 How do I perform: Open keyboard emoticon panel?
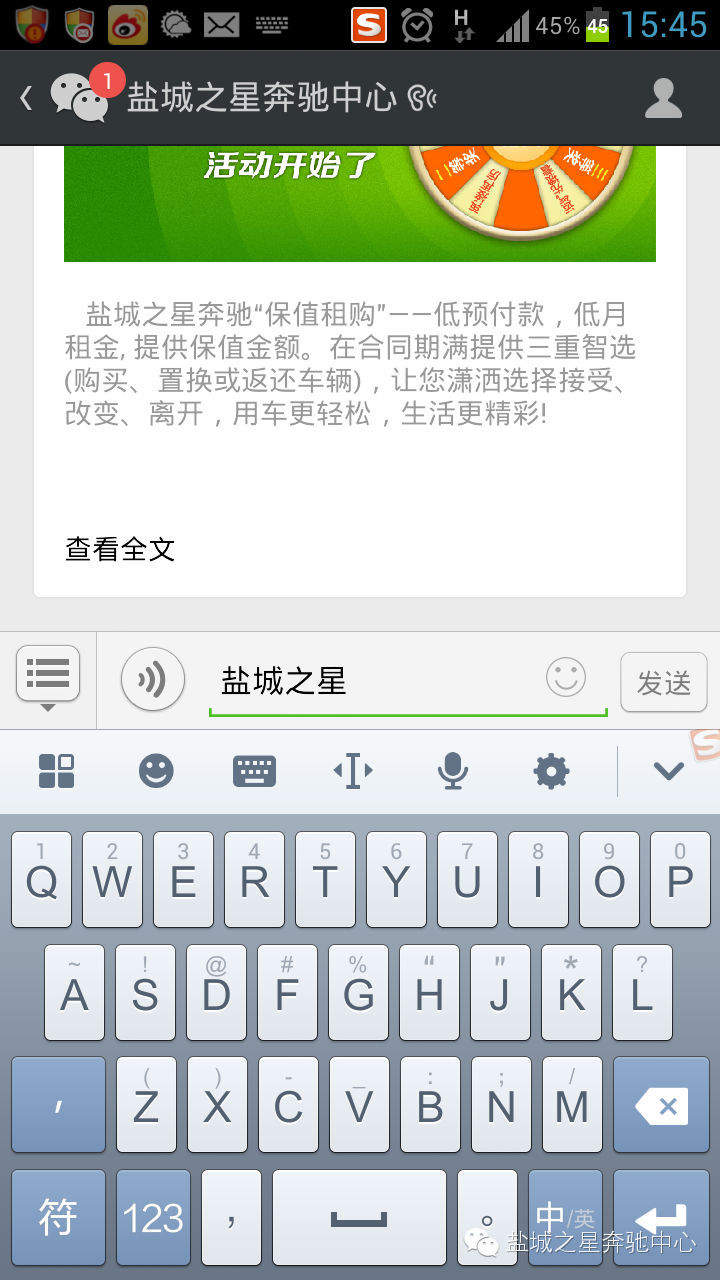(156, 770)
